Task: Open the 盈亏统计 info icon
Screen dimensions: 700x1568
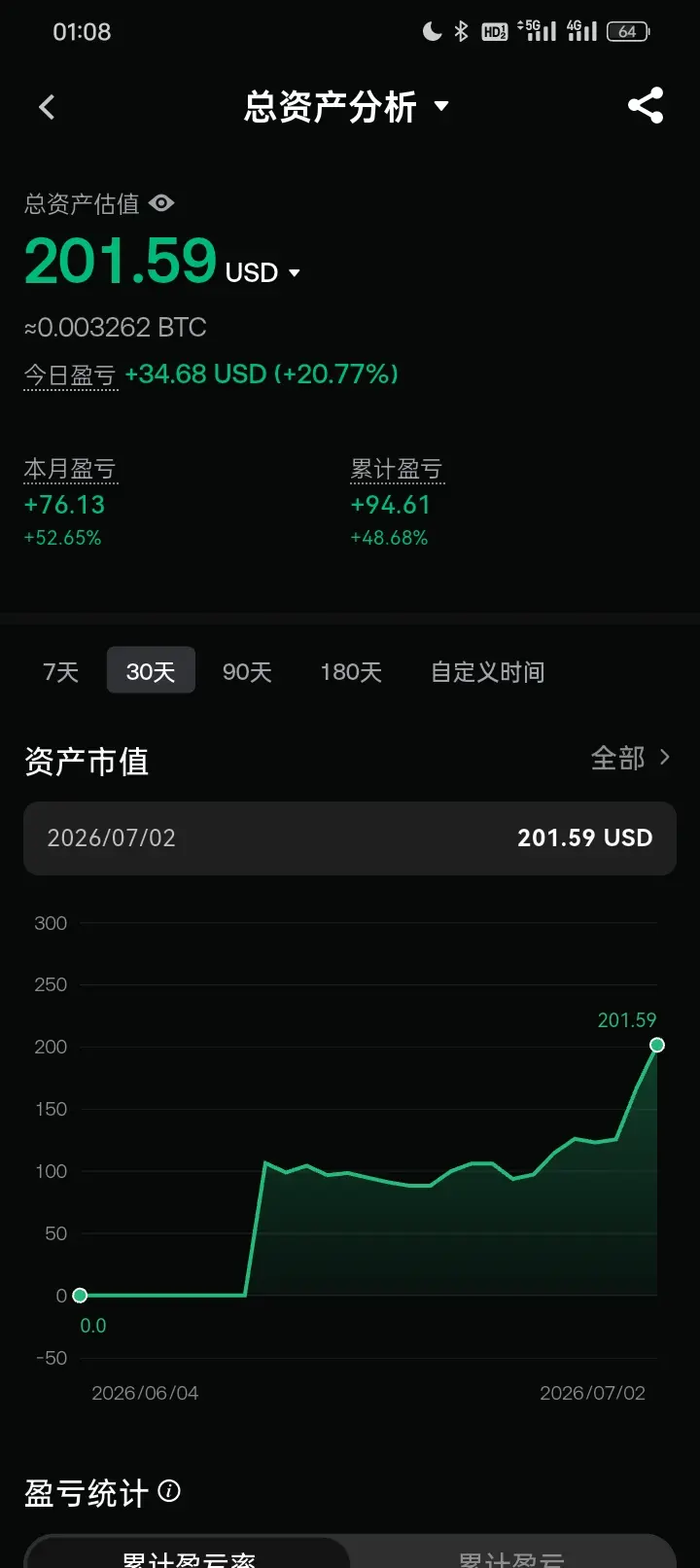Action: coord(169,1491)
